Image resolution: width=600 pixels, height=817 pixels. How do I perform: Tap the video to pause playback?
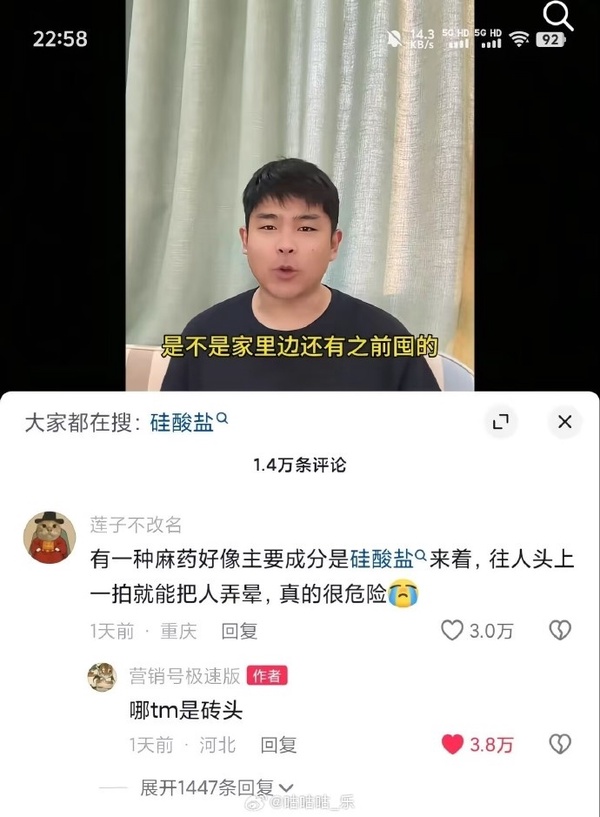tap(300, 200)
